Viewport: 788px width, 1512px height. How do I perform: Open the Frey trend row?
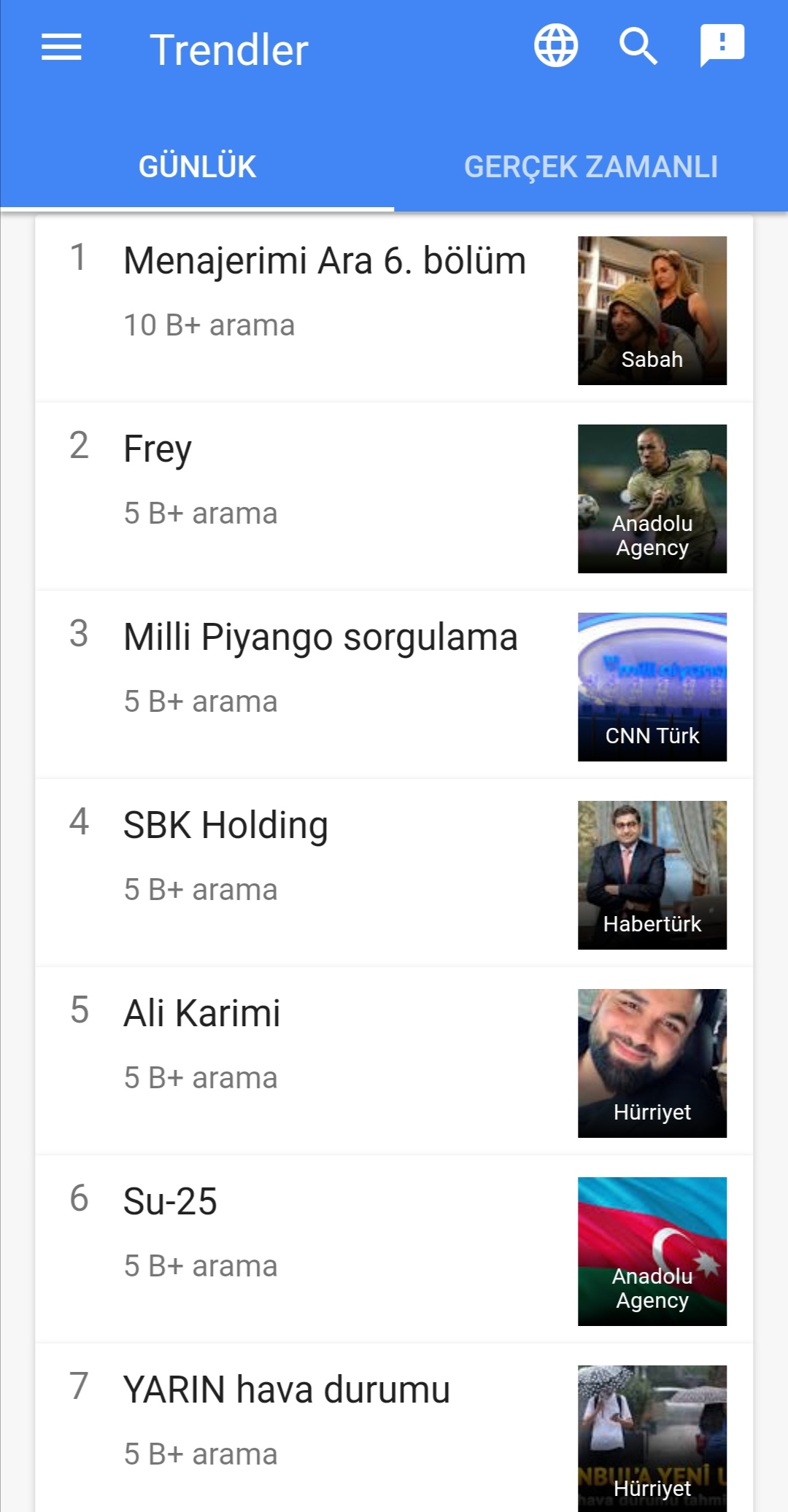(x=158, y=449)
